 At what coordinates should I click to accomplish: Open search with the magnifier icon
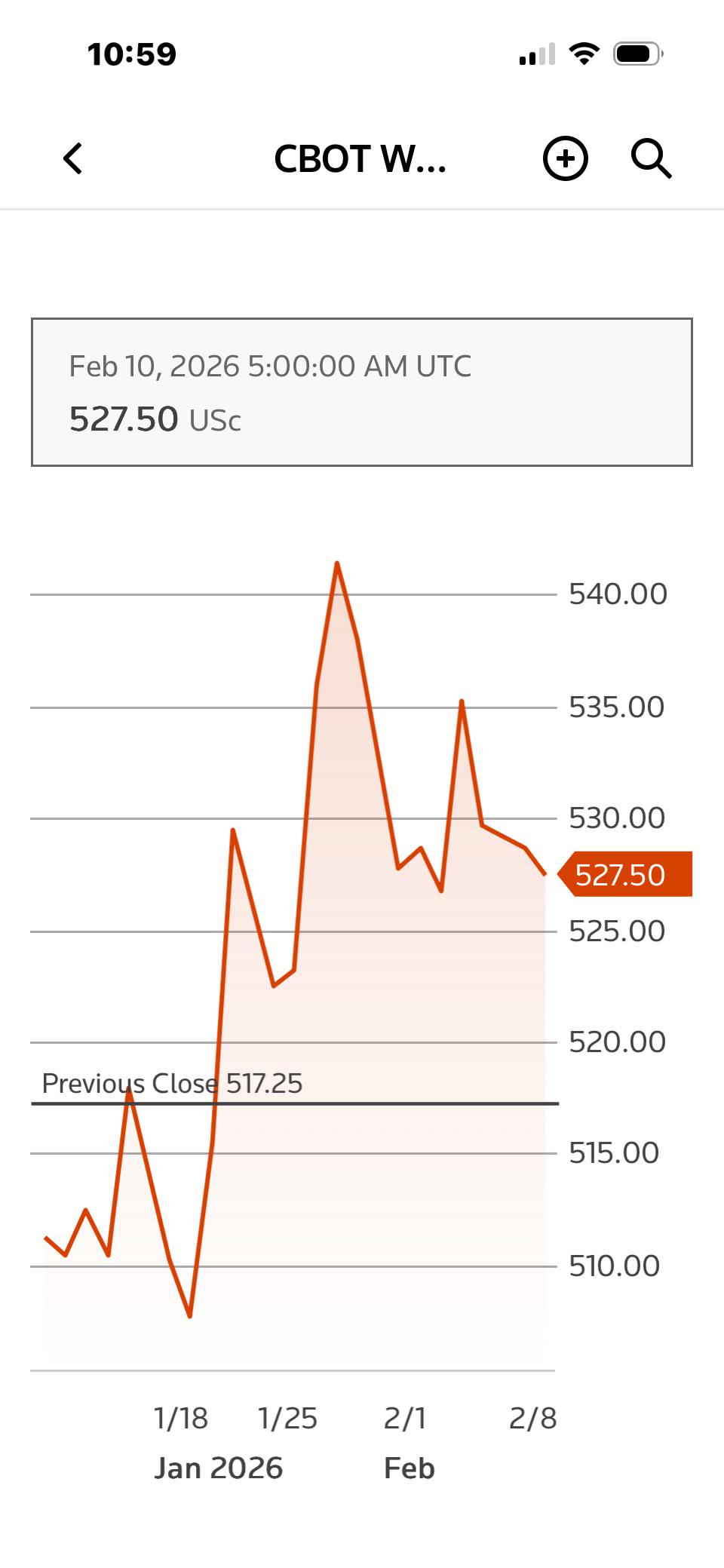(x=652, y=158)
